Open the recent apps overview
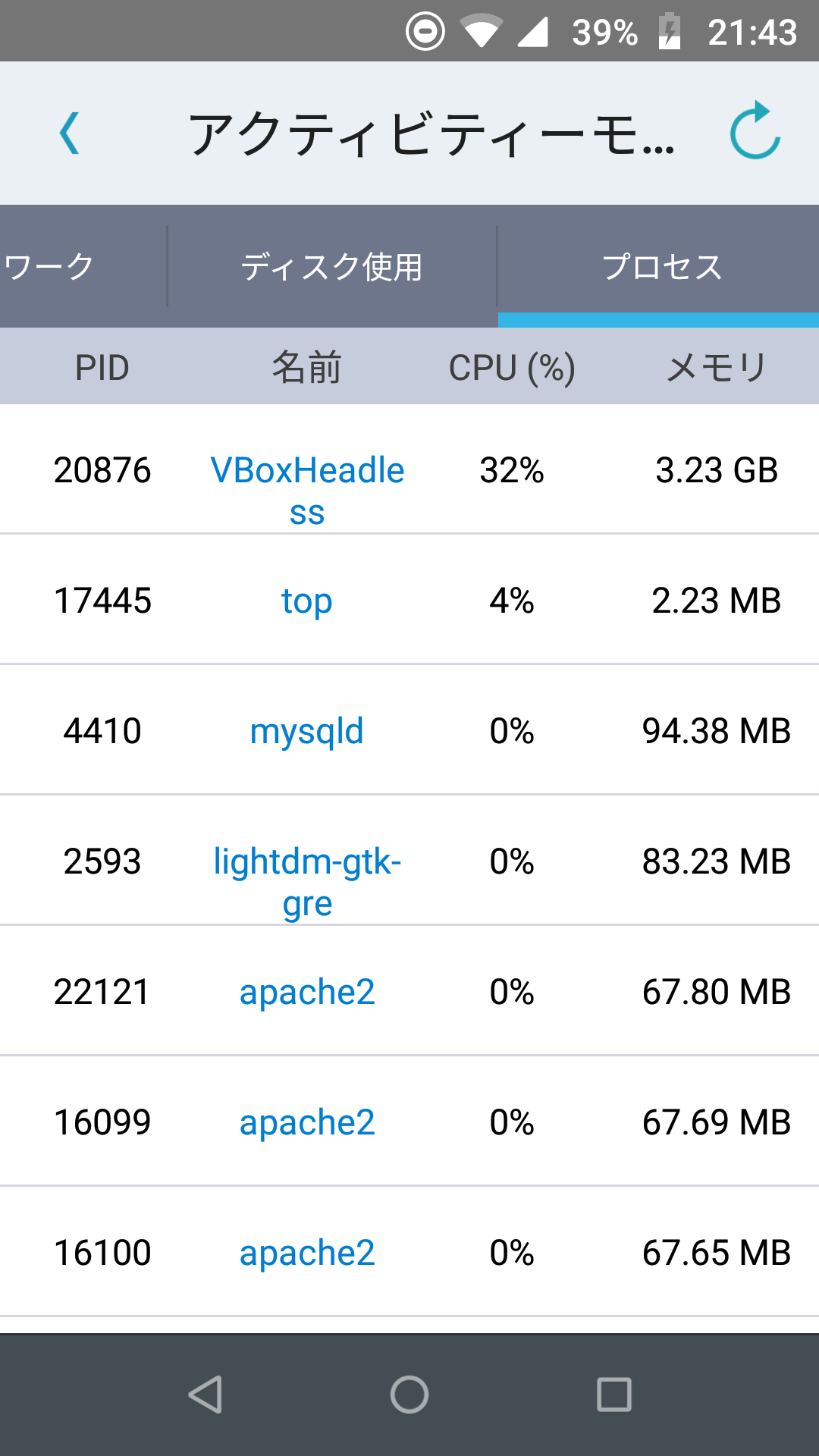The width and height of the screenshot is (819, 1456). click(614, 1395)
